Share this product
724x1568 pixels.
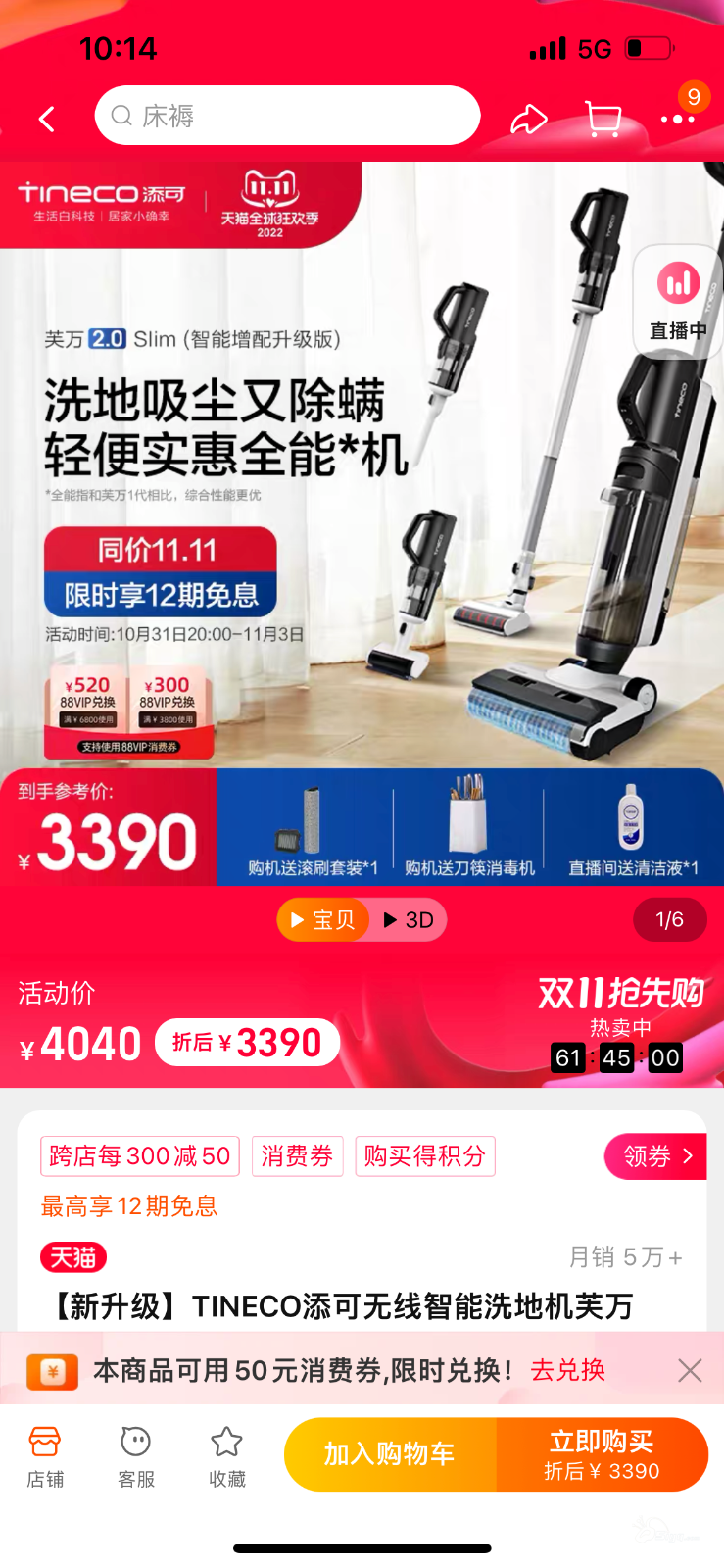(528, 120)
